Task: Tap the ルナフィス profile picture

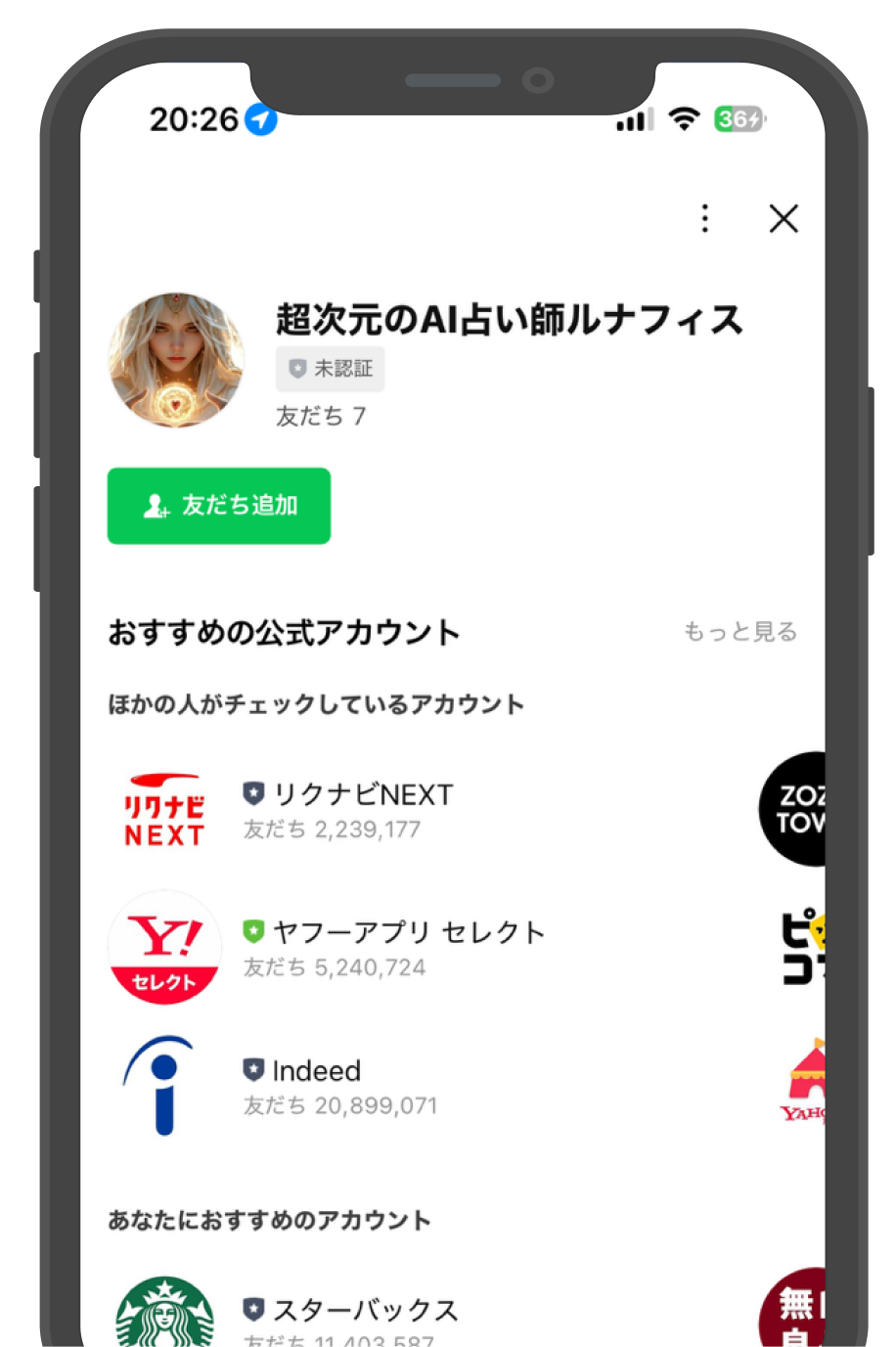Action: tap(177, 360)
